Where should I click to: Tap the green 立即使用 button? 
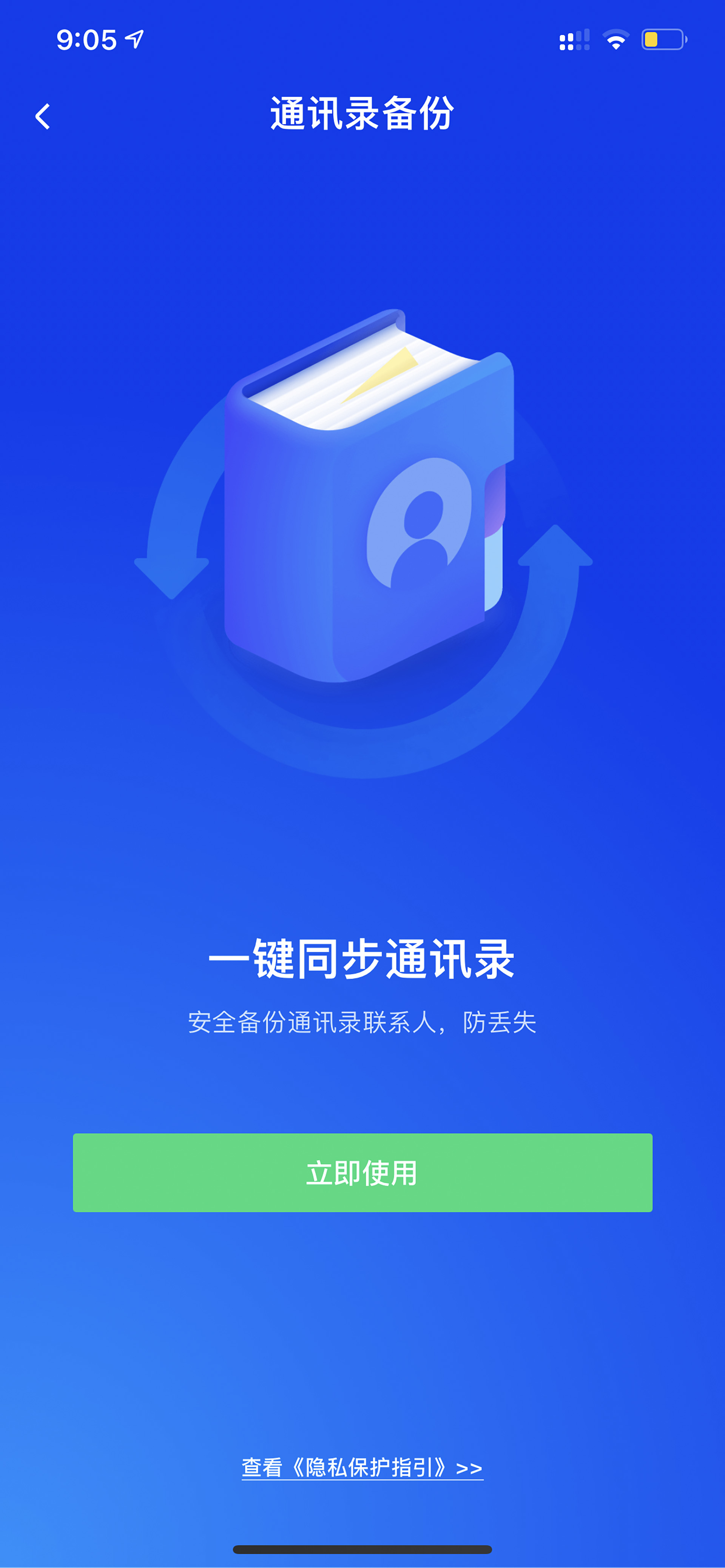tap(362, 1173)
